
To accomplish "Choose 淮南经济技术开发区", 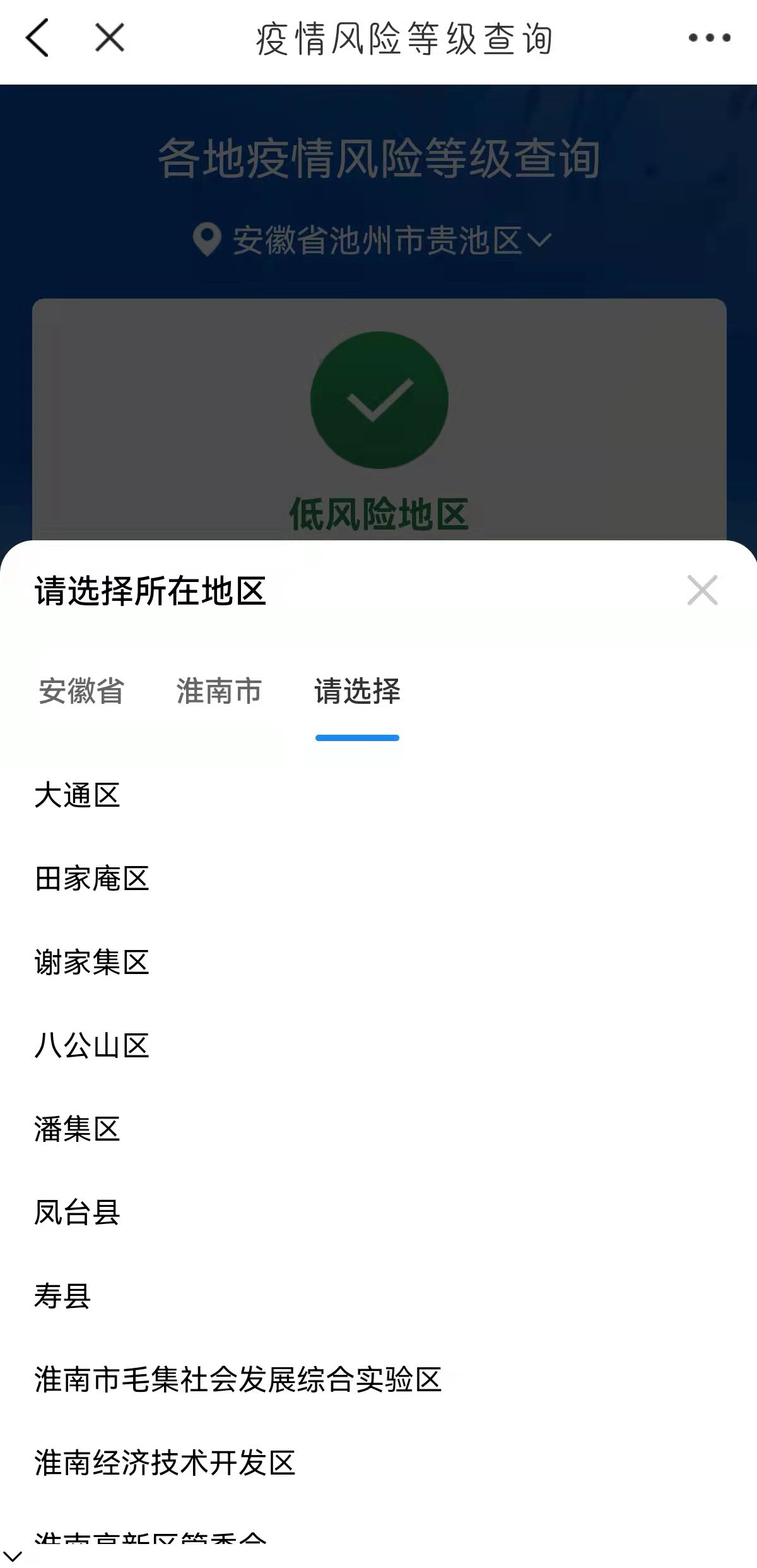I will [x=165, y=1463].
